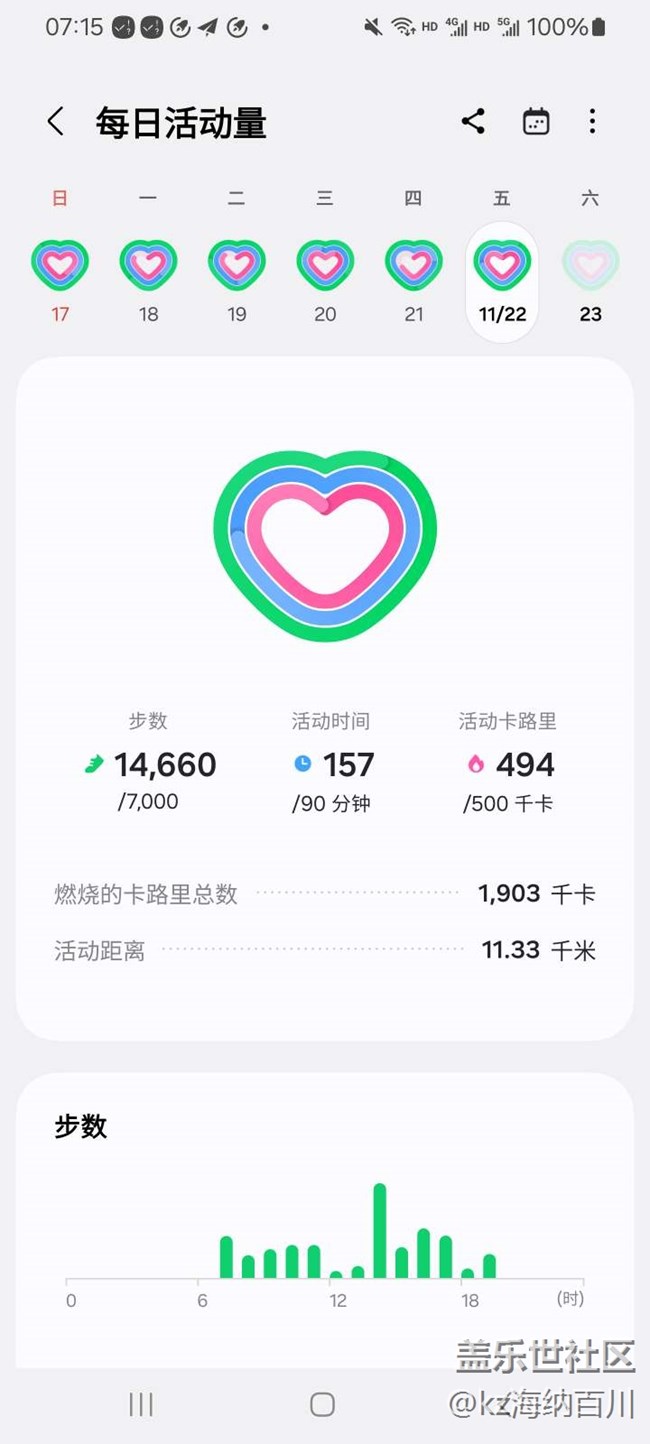Image resolution: width=650 pixels, height=1444 pixels.
Task: Select Friday 11/22
Action: click(502, 282)
